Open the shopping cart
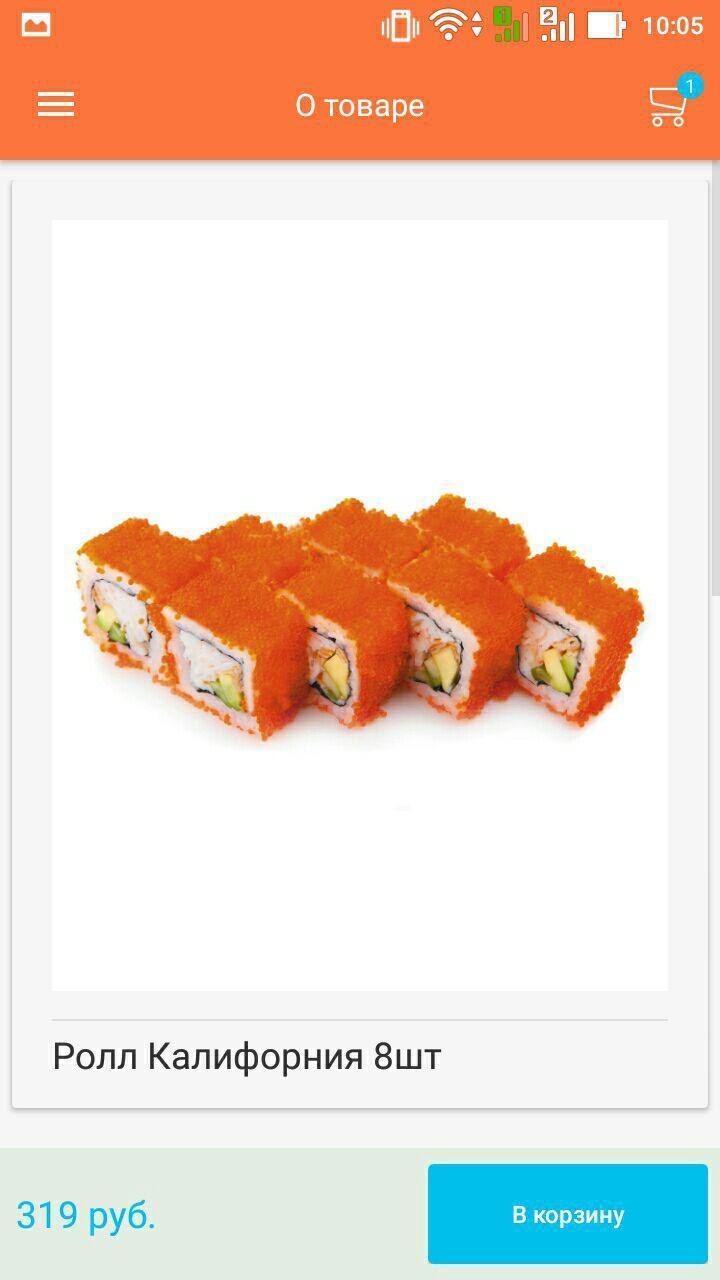 click(x=669, y=105)
